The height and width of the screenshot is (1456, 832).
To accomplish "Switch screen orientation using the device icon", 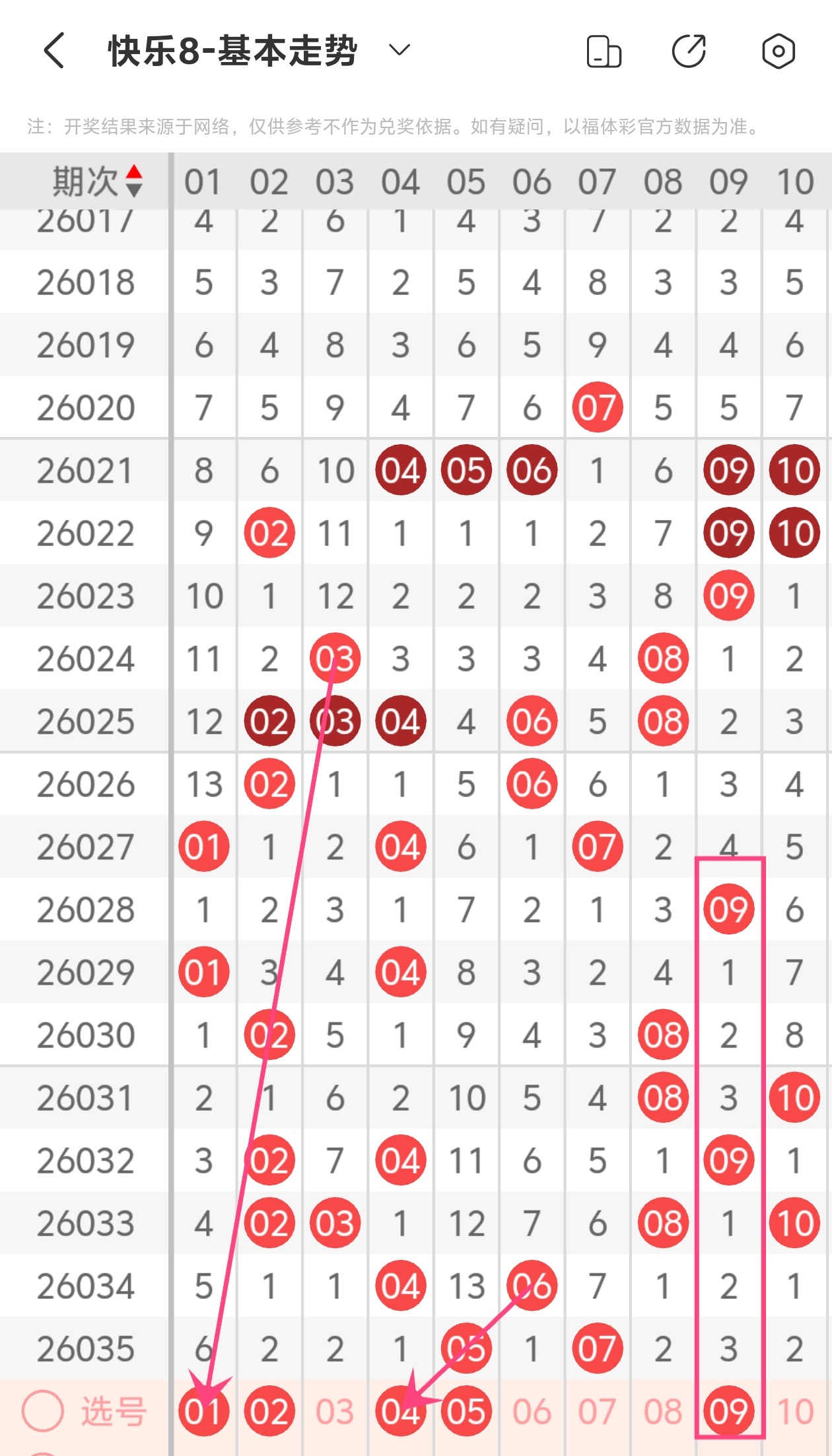I will pyautogui.click(x=604, y=51).
